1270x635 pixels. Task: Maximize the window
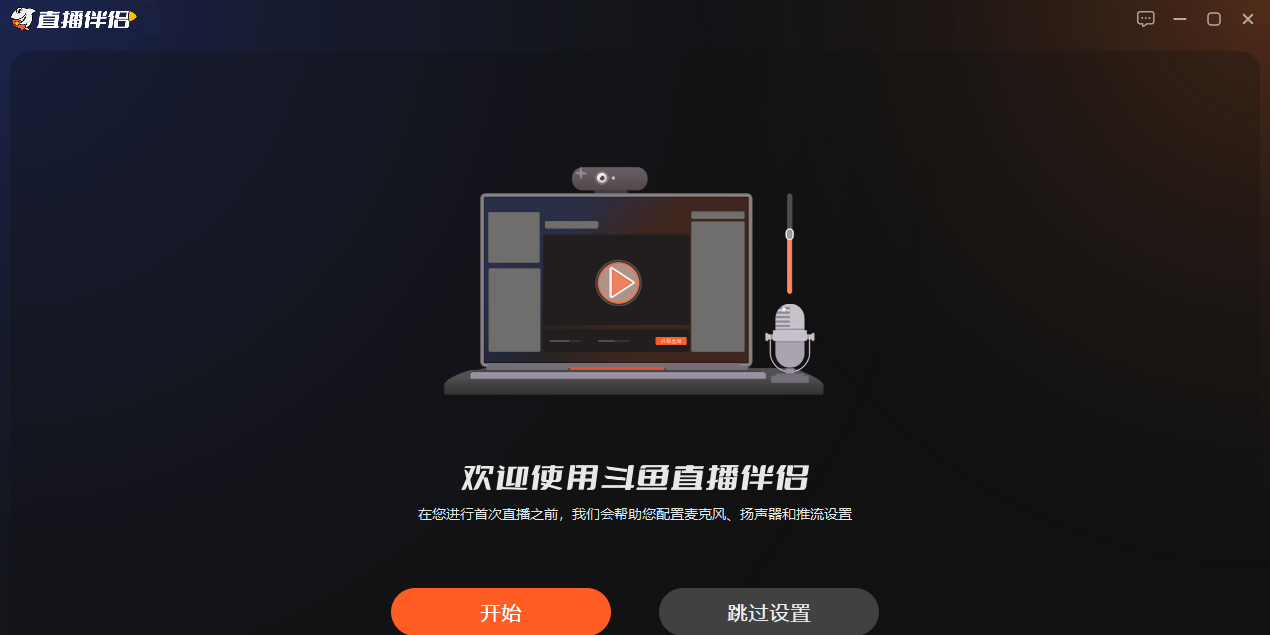(1214, 19)
